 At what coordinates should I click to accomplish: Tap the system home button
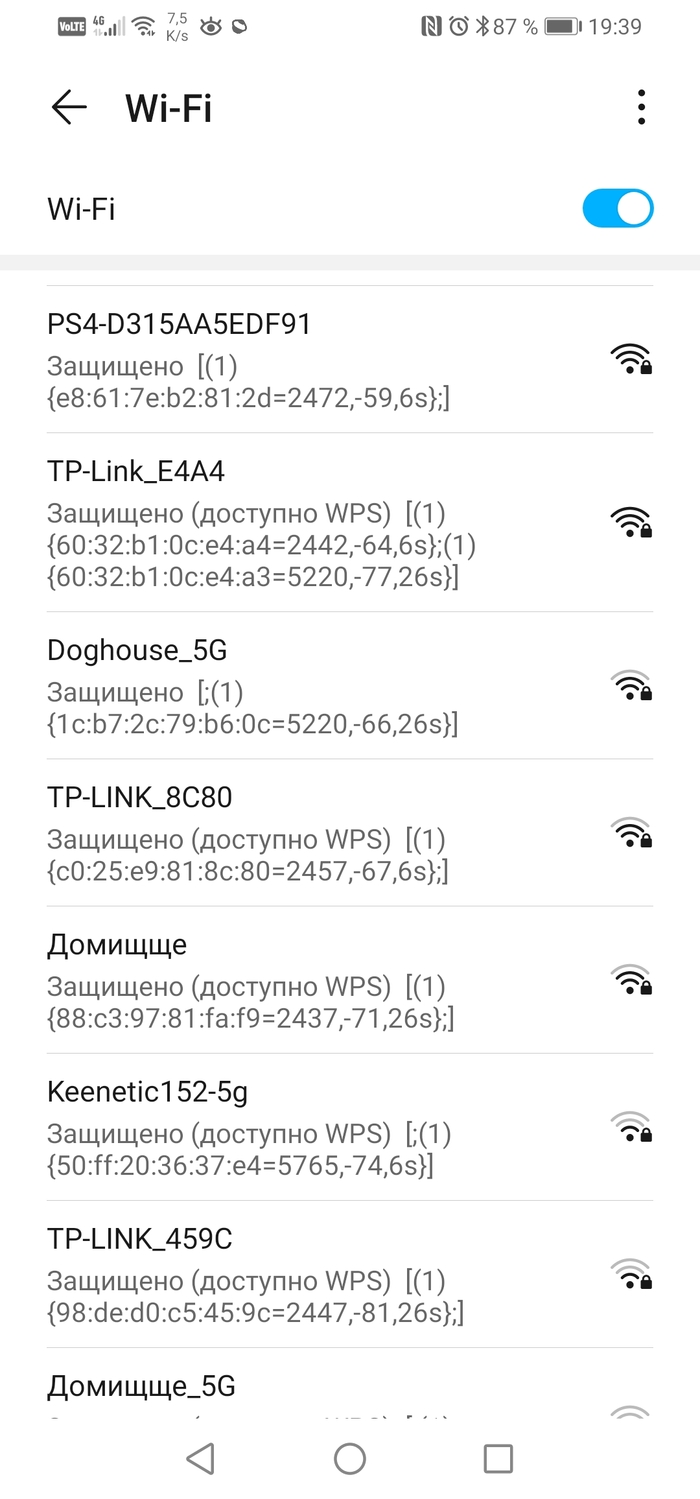click(350, 1459)
